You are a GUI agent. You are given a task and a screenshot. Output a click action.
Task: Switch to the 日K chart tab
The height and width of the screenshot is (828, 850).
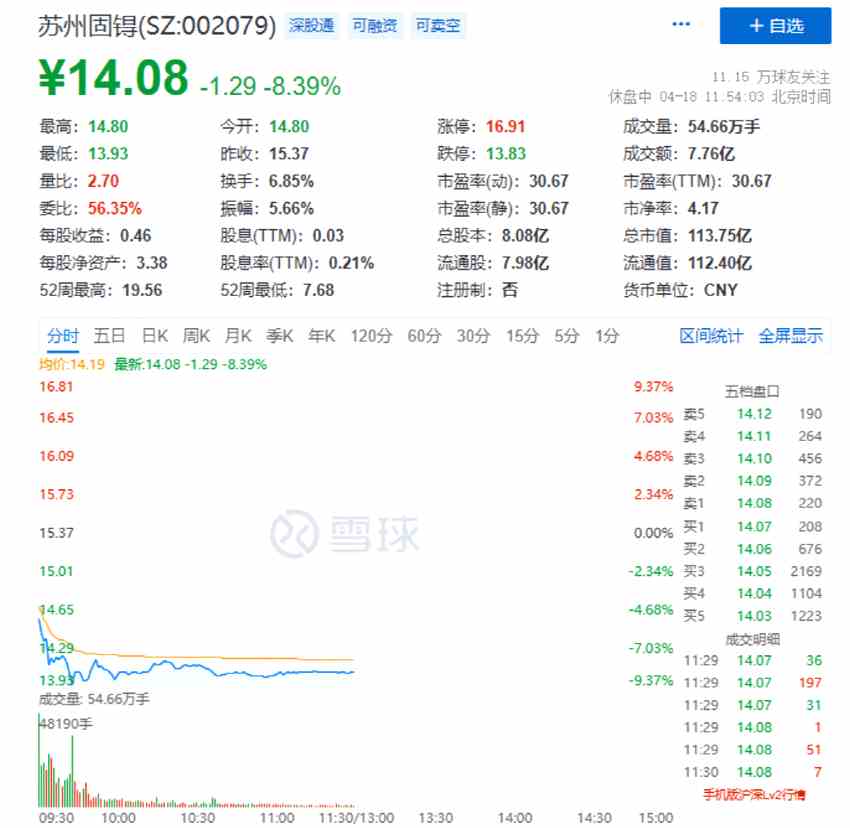tap(155, 336)
